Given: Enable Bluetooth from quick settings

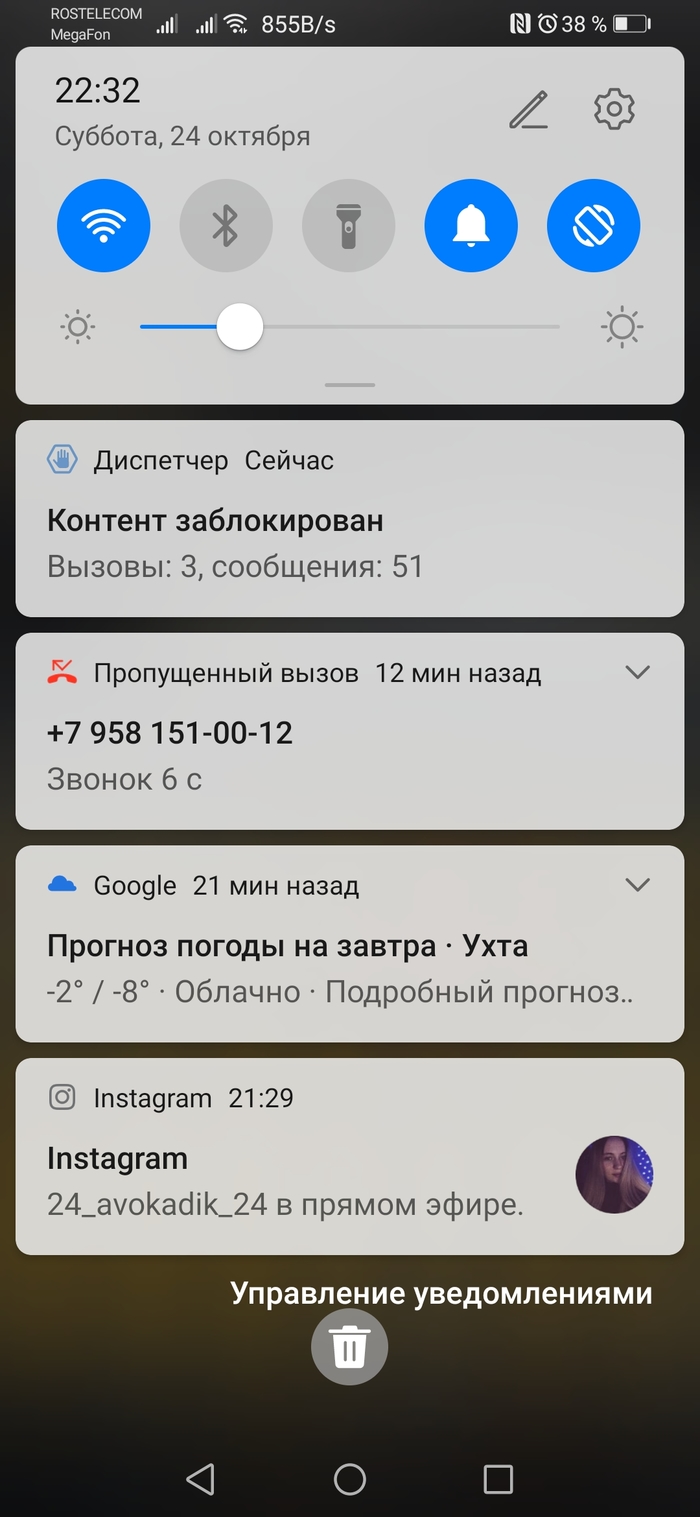Looking at the screenshot, I should coord(226,225).
